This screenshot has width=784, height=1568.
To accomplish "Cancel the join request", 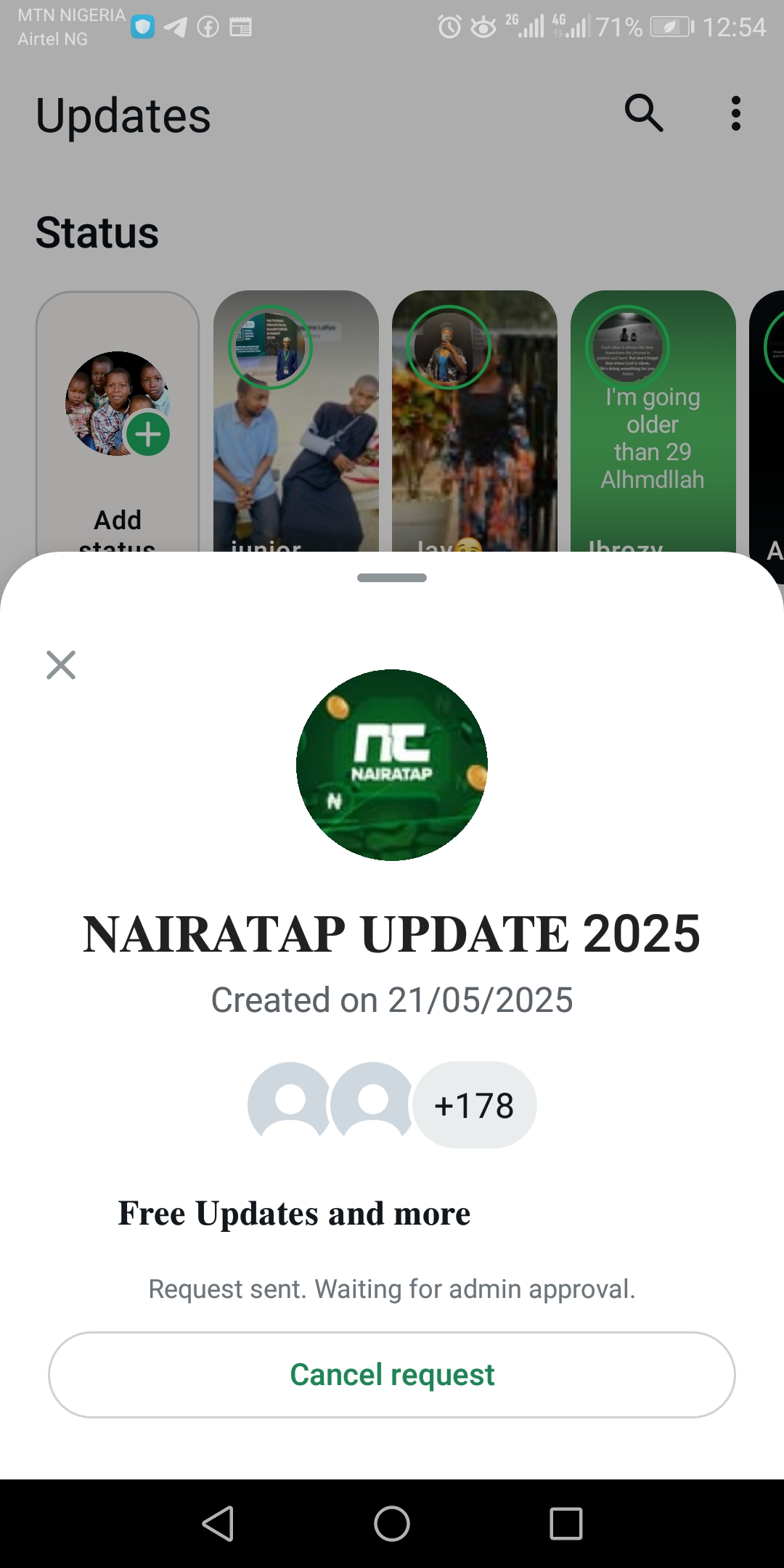I will (392, 1375).
